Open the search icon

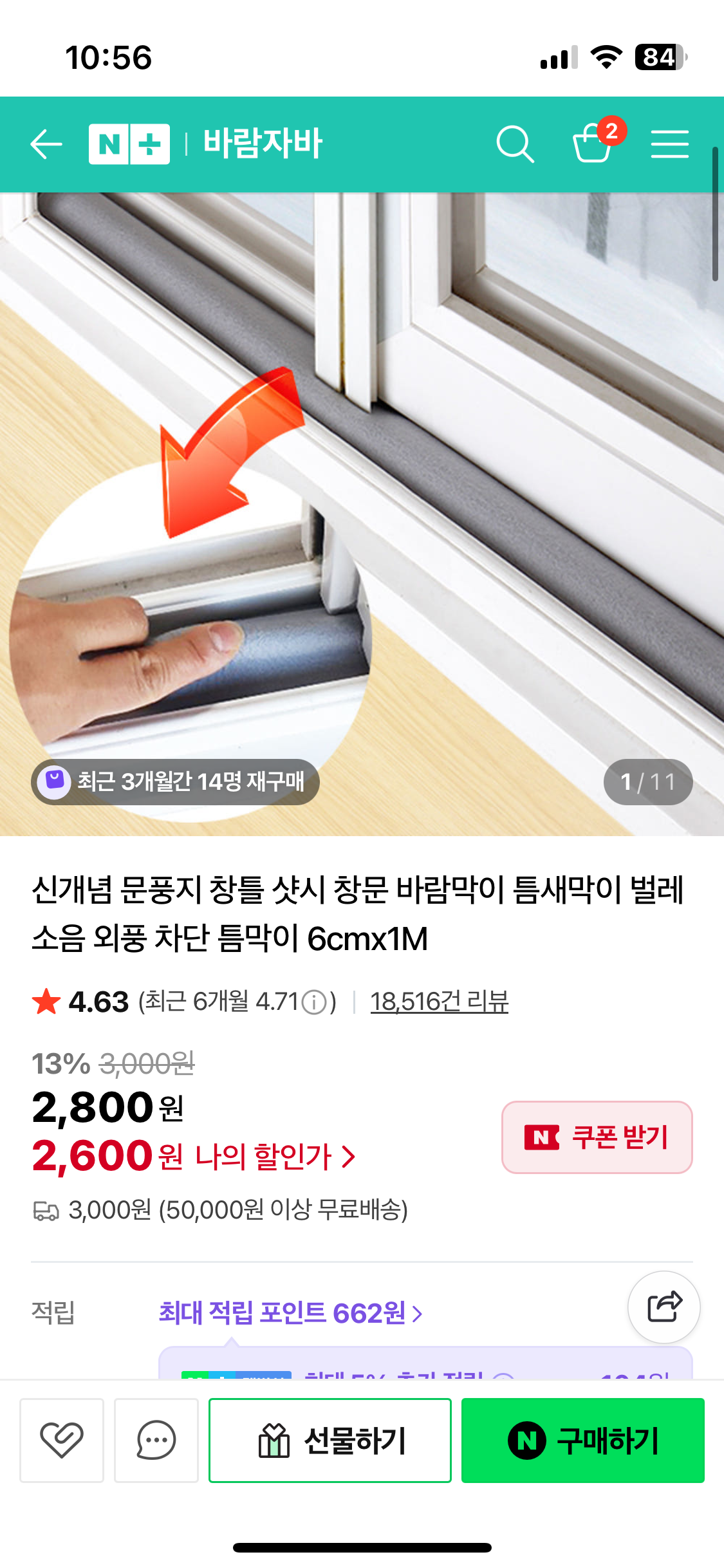pyautogui.click(x=515, y=144)
